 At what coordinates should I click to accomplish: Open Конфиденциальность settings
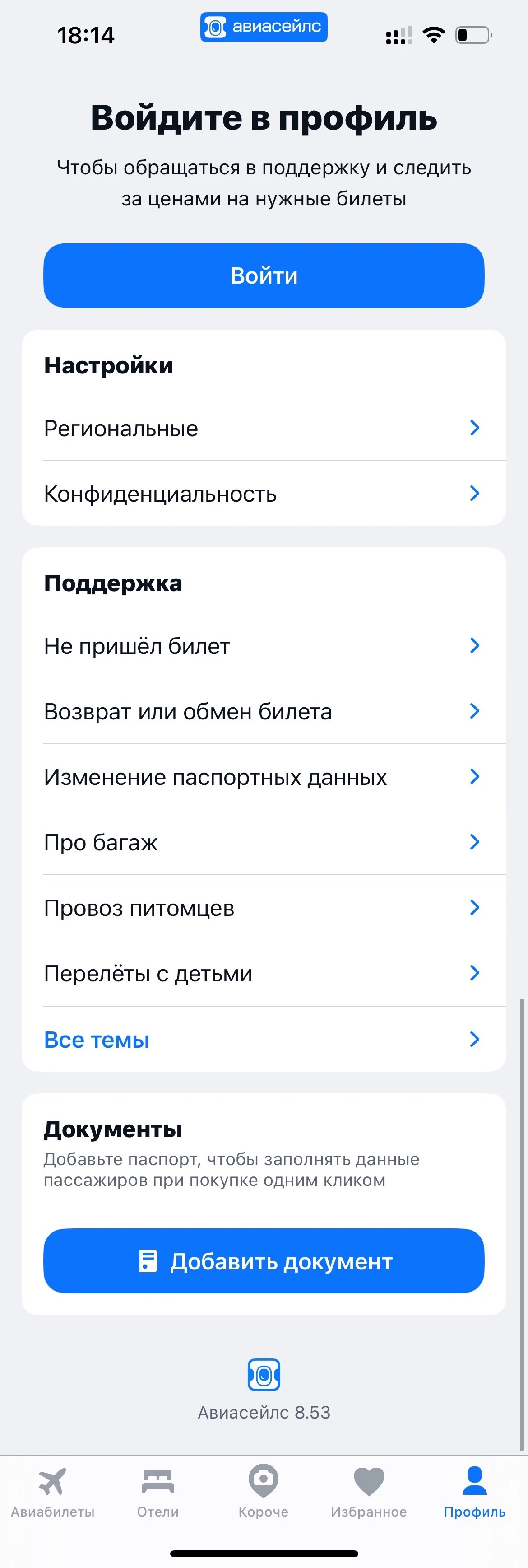(x=264, y=494)
